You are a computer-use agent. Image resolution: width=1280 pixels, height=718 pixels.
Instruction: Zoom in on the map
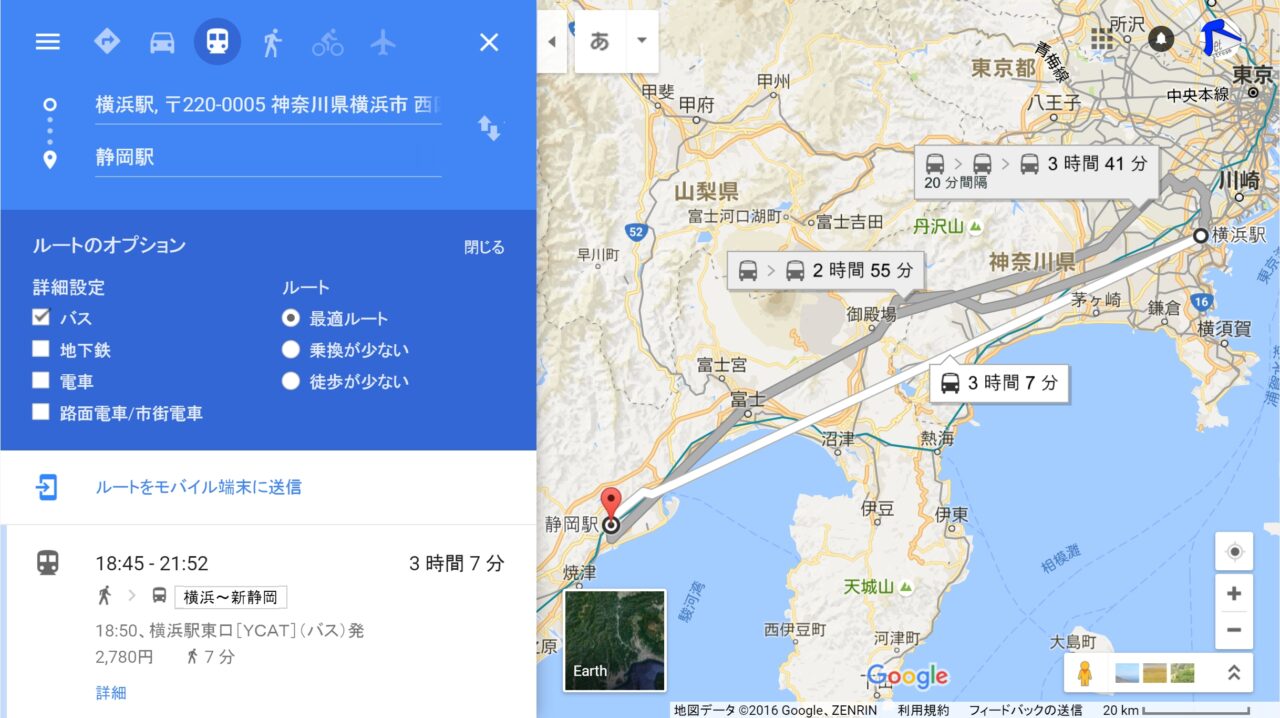click(x=1233, y=593)
